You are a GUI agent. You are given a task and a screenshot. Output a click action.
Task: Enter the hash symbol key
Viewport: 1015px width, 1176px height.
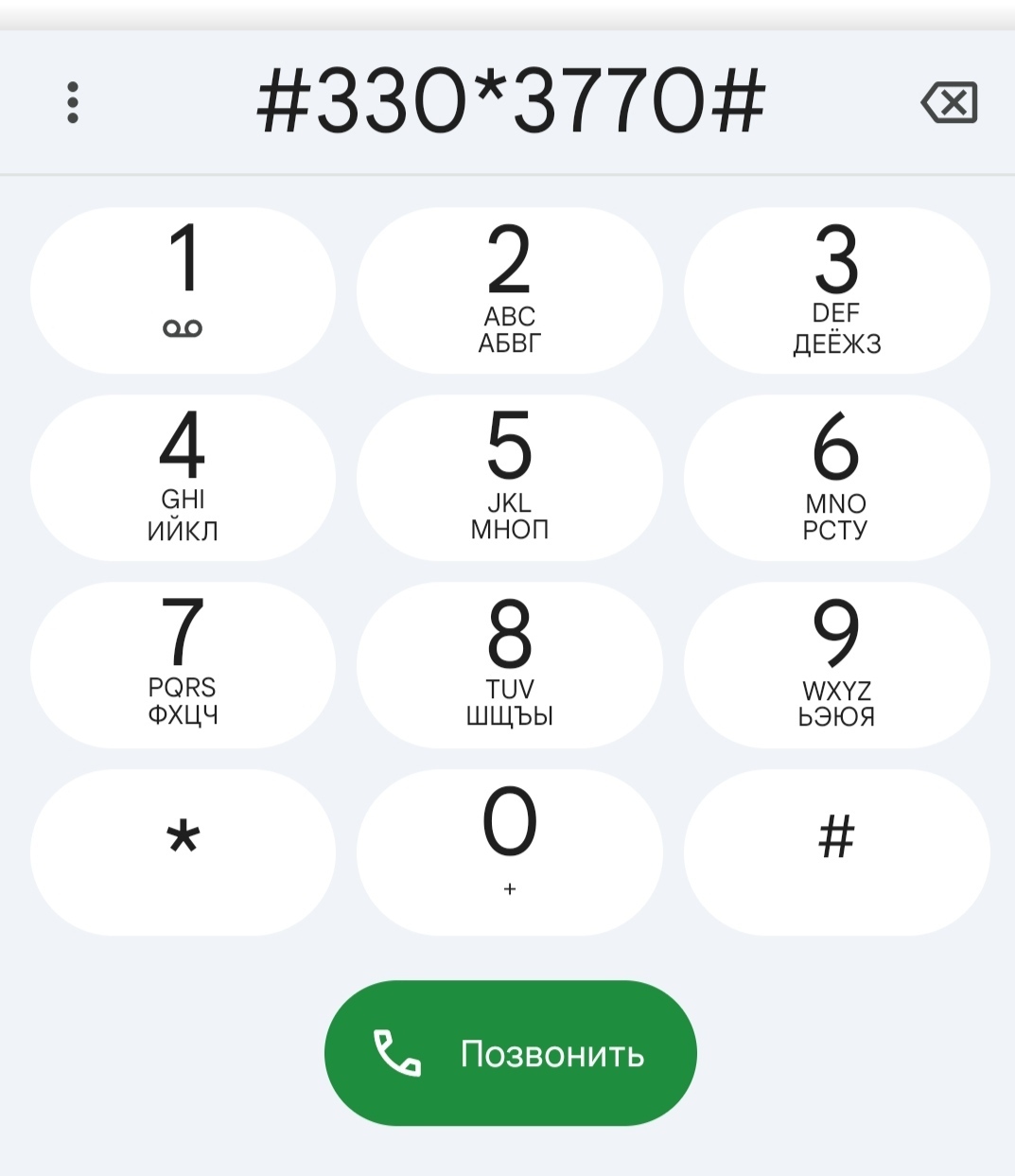click(x=836, y=852)
